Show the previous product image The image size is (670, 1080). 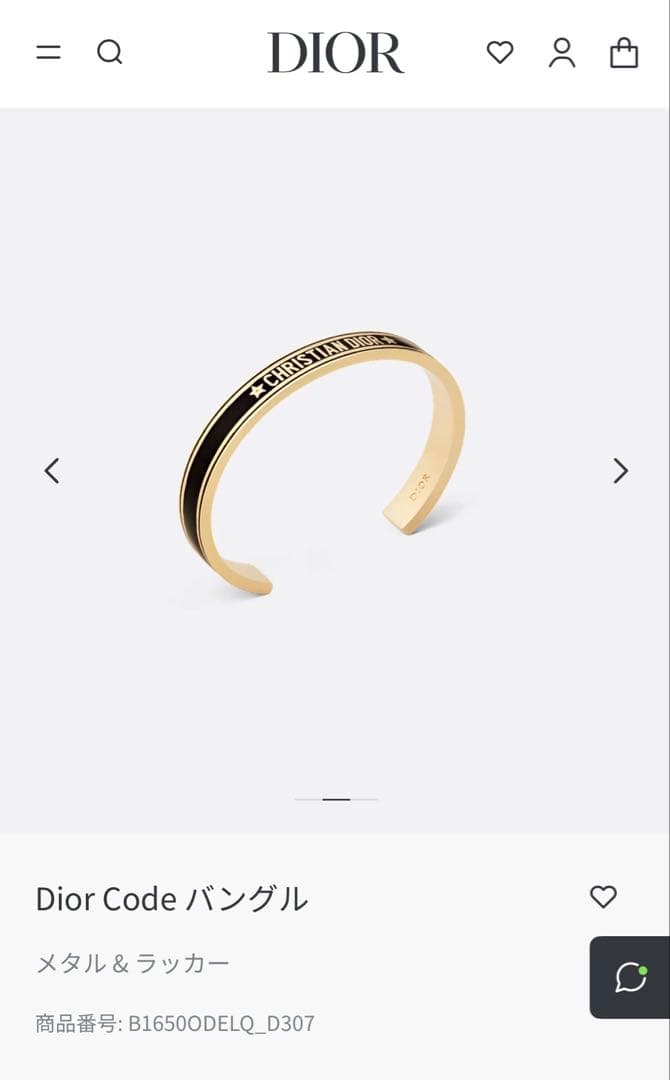52,470
